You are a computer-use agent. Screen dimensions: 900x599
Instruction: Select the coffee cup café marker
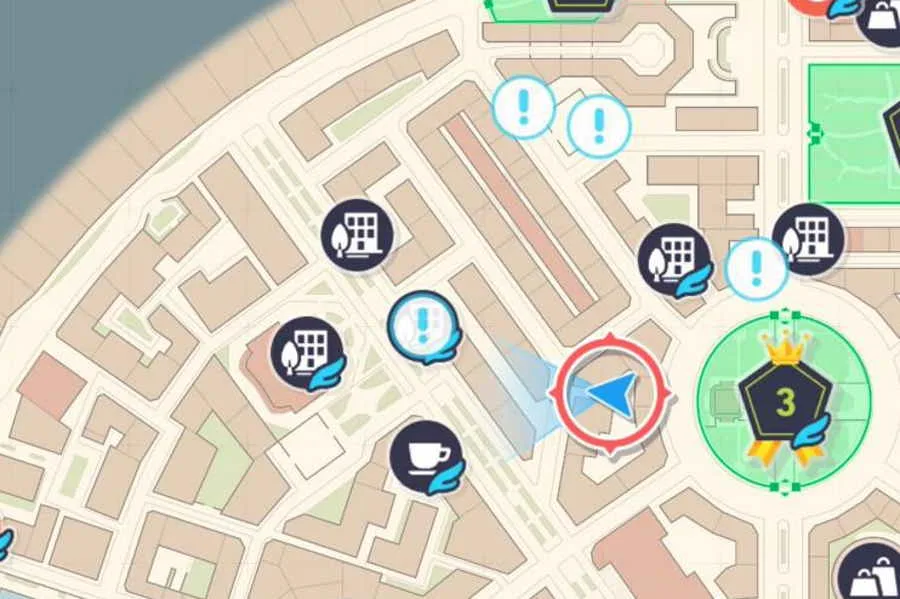[427, 456]
